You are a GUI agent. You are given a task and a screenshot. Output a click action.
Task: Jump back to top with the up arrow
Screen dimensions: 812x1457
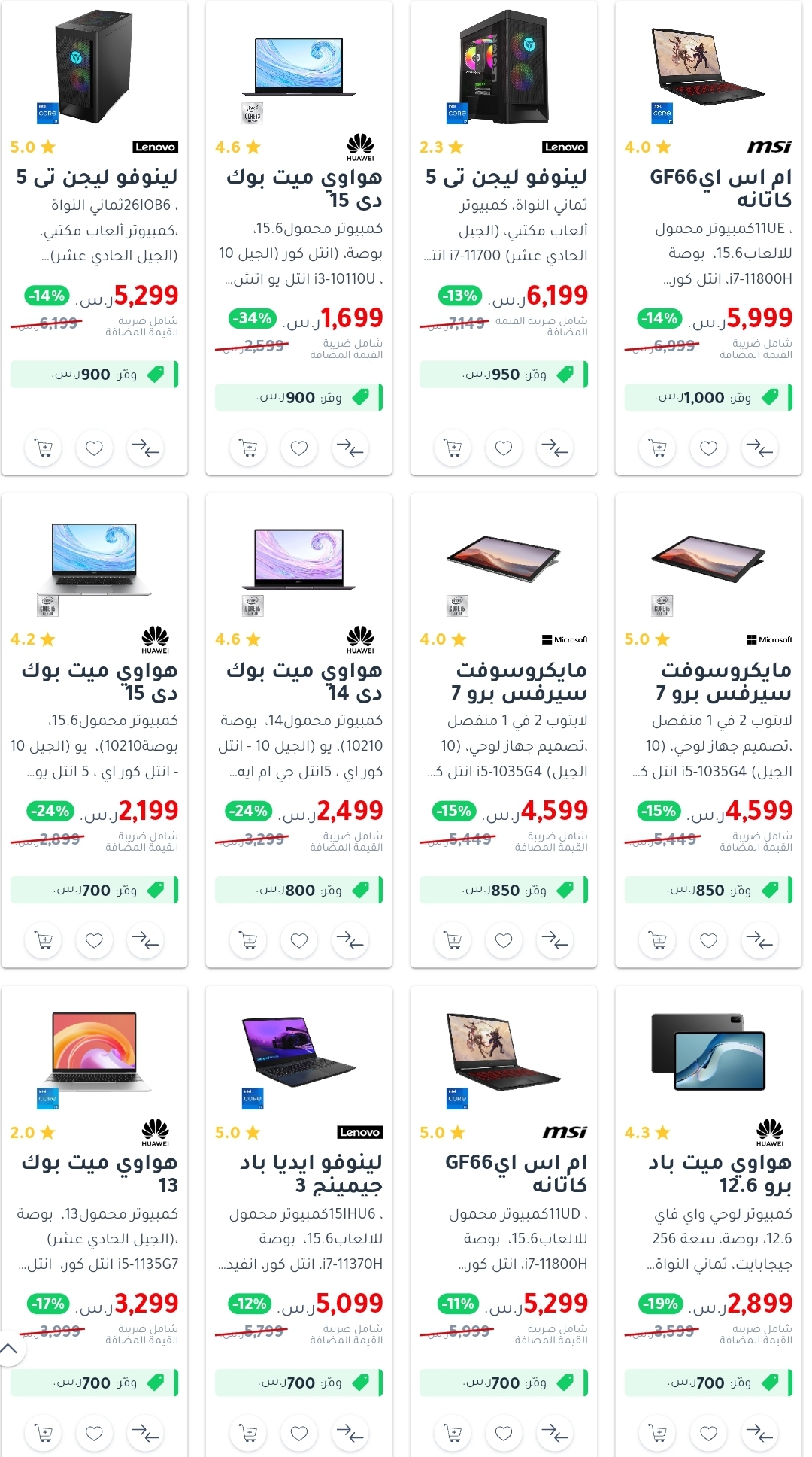pyautogui.click(x=9, y=1349)
